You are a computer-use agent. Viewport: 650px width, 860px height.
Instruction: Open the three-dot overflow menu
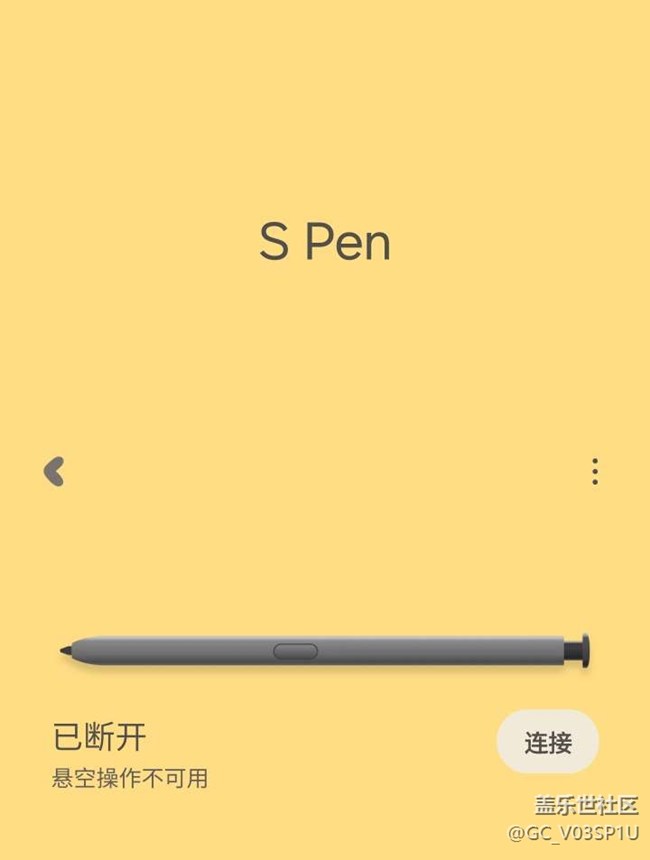pyautogui.click(x=595, y=472)
